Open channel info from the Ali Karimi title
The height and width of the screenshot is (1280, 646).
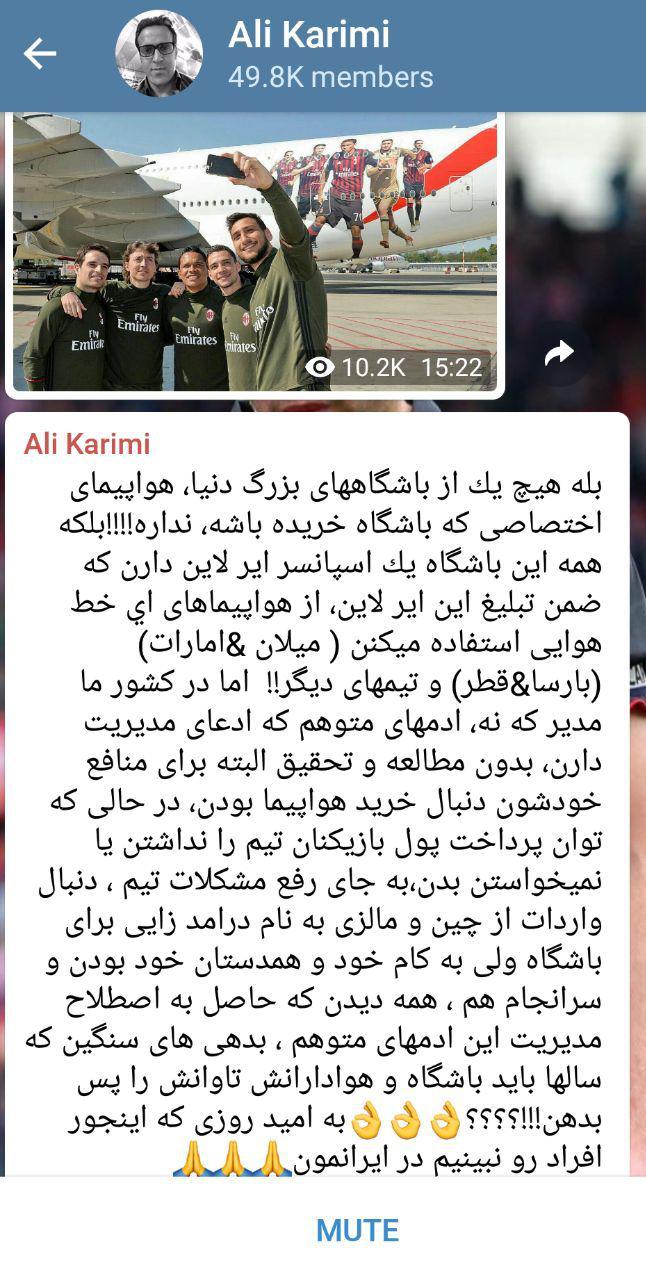click(309, 34)
